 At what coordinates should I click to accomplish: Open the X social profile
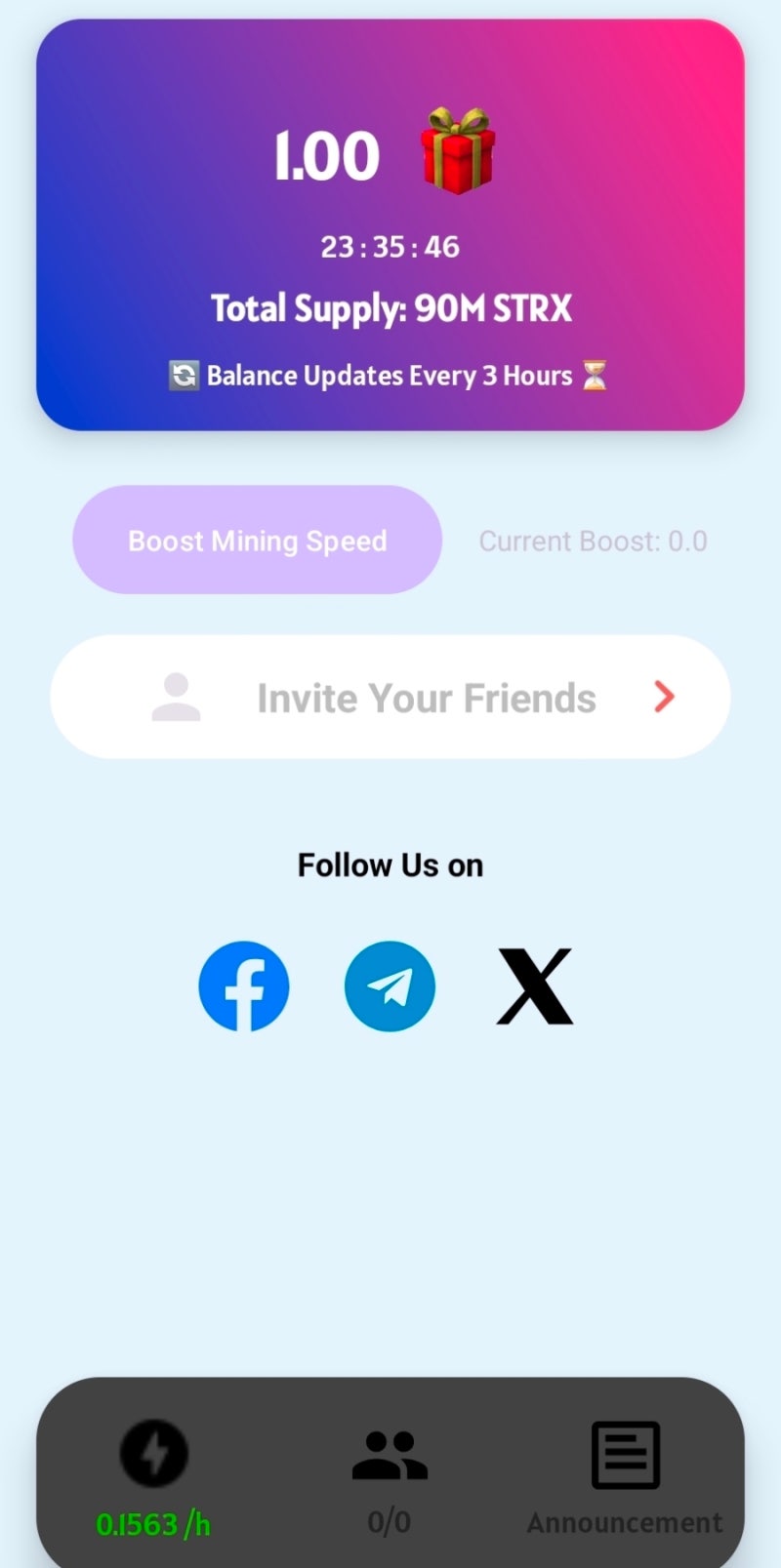[535, 985]
